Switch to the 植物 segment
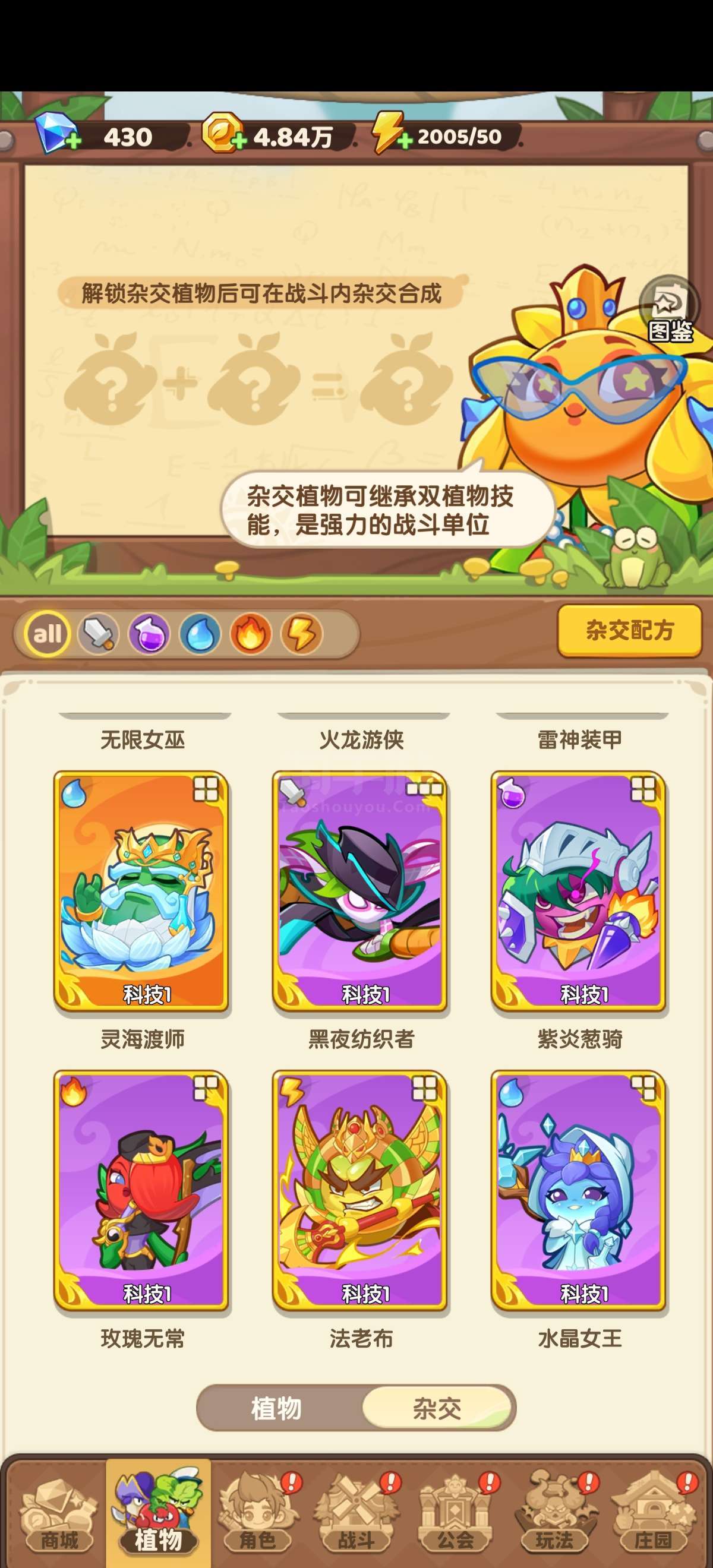Image resolution: width=713 pixels, height=1568 pixels. click(277, 1408)
